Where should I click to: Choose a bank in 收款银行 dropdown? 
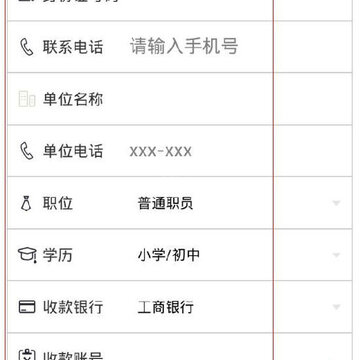pos(239,307)
